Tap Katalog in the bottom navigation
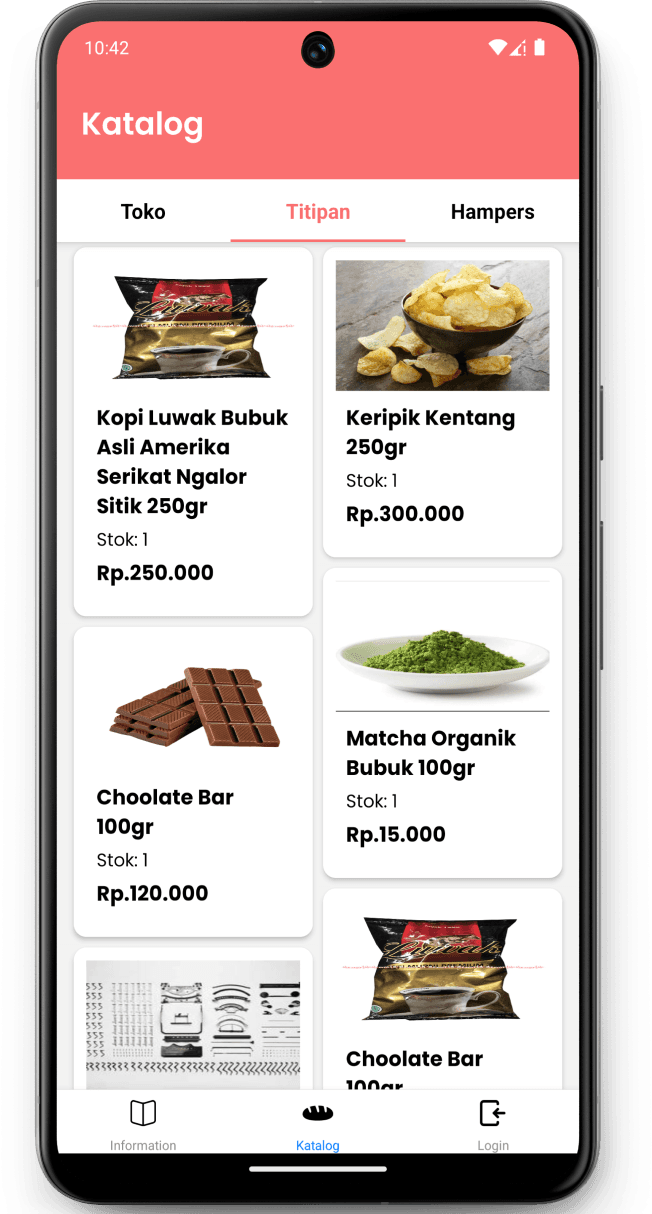 click(x=318, y=1124)
